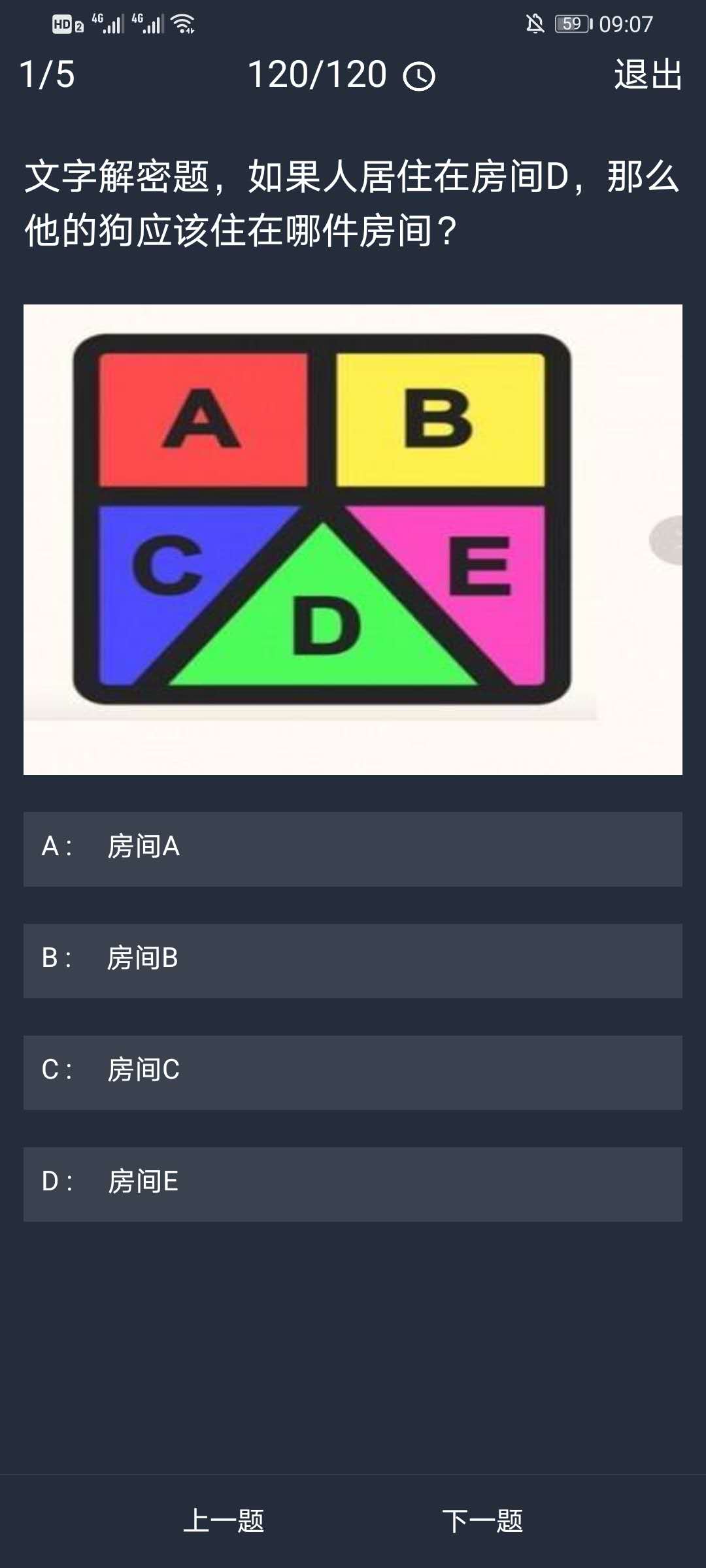Select answer D: 房间E
The image size is (706, 1568).
tap(353, 1184)
